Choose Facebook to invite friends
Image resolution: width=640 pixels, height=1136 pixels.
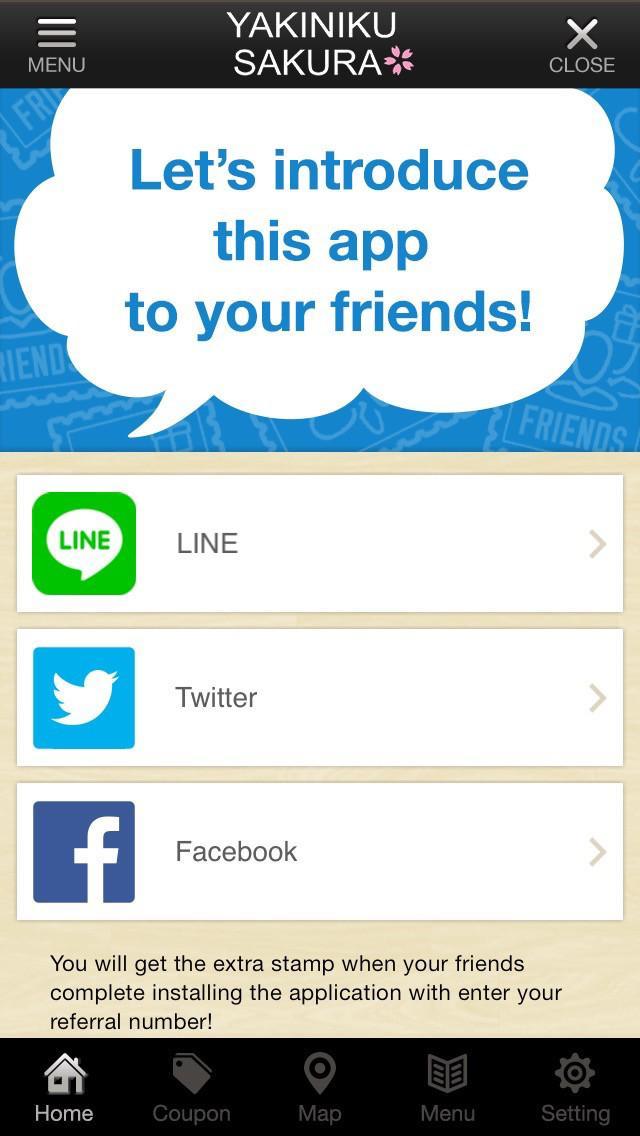click(320, 851)
